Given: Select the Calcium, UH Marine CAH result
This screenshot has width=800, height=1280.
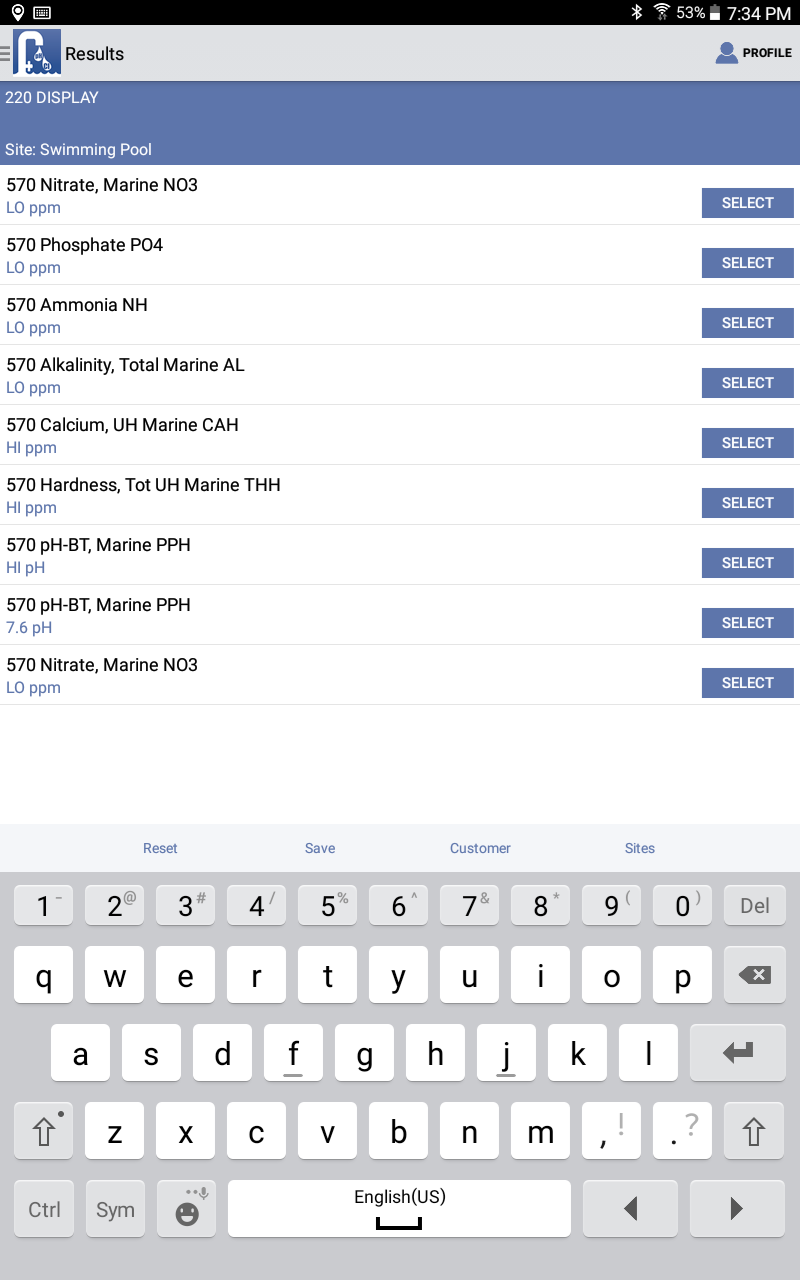Looking at the screenshot, I should pos(748,443).
